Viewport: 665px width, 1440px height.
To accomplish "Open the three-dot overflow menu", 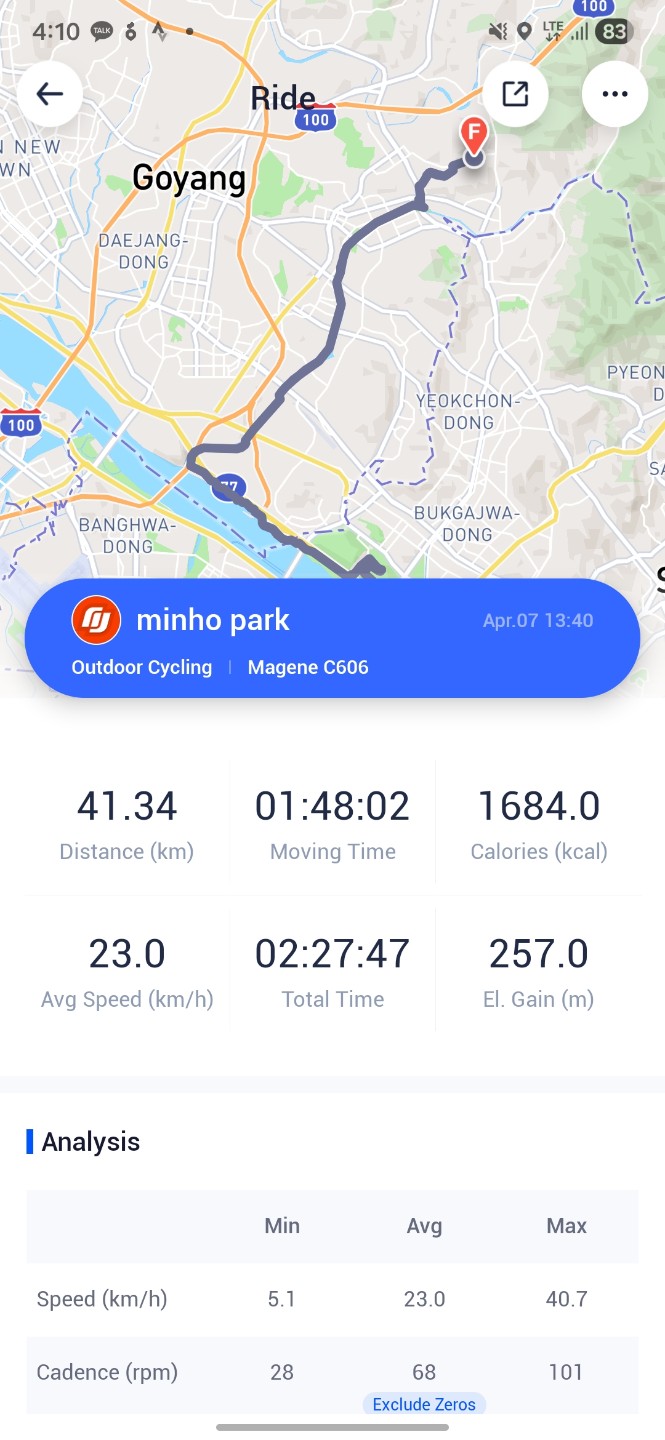I will tap(615, 94).
